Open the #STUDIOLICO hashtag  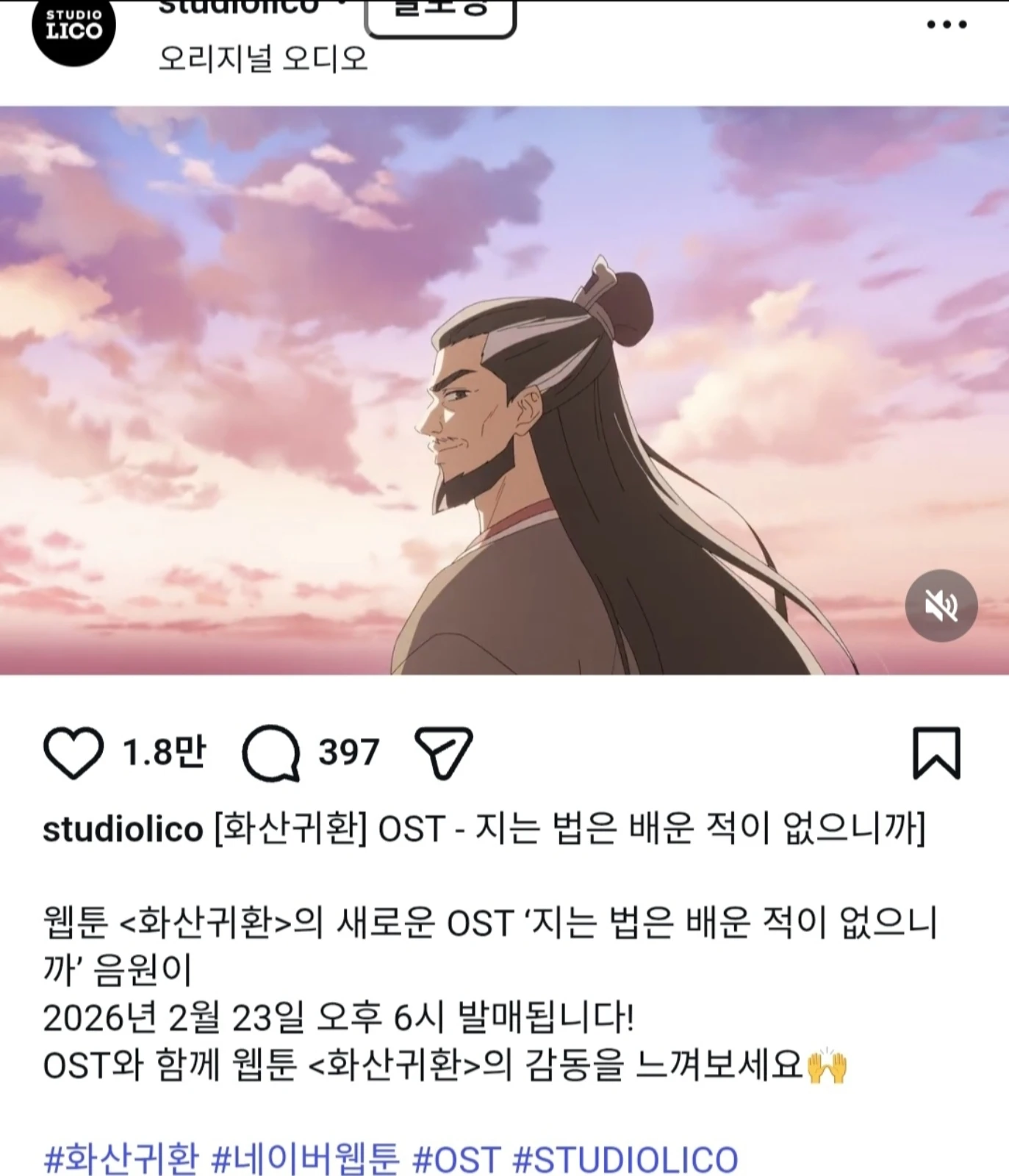click(625, 1159)
